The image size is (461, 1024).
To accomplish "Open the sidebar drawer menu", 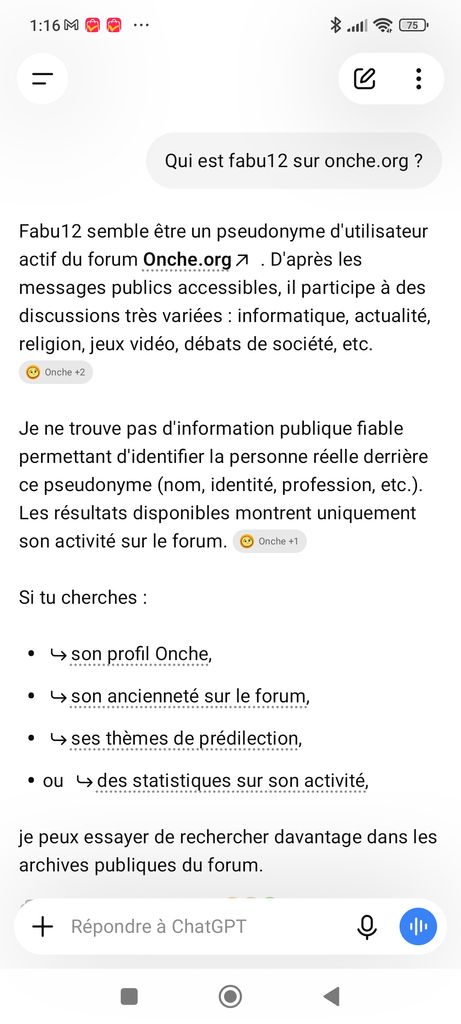I will coord(42,79).
